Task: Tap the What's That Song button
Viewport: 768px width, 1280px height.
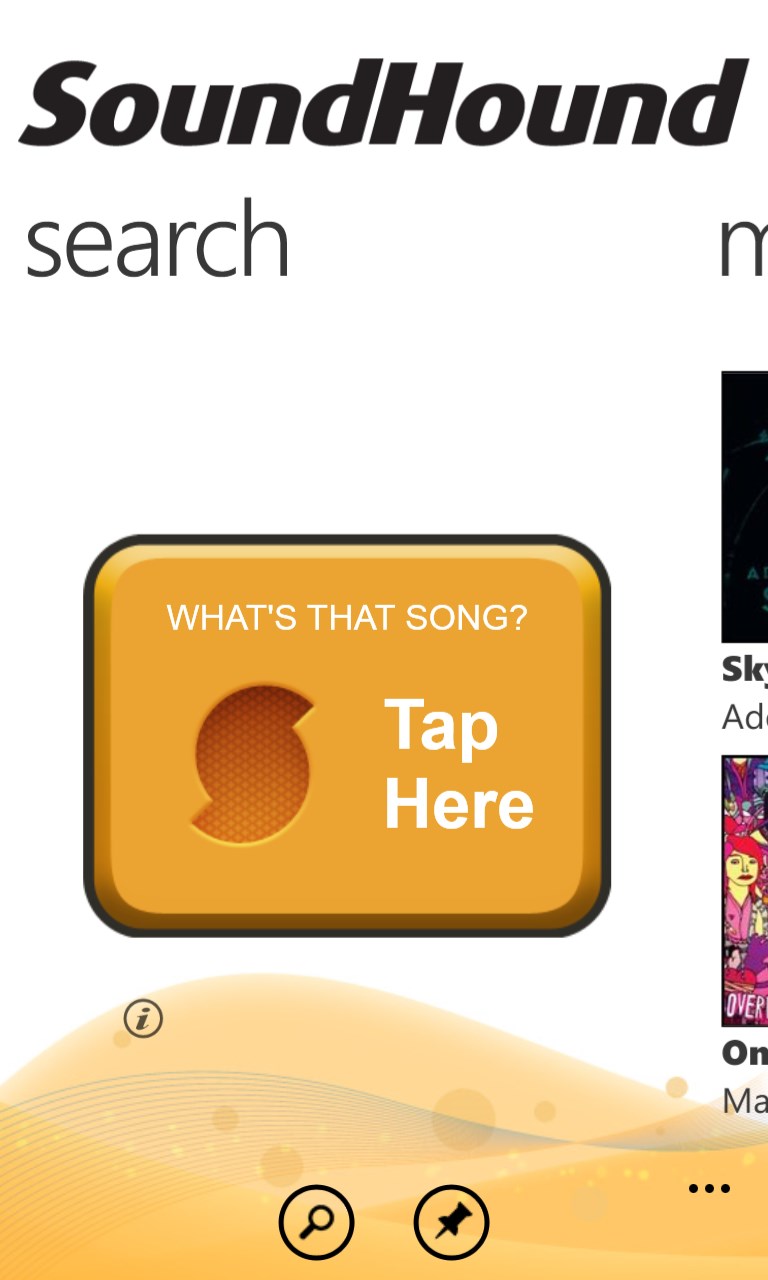Action: (x=346, y=736)
